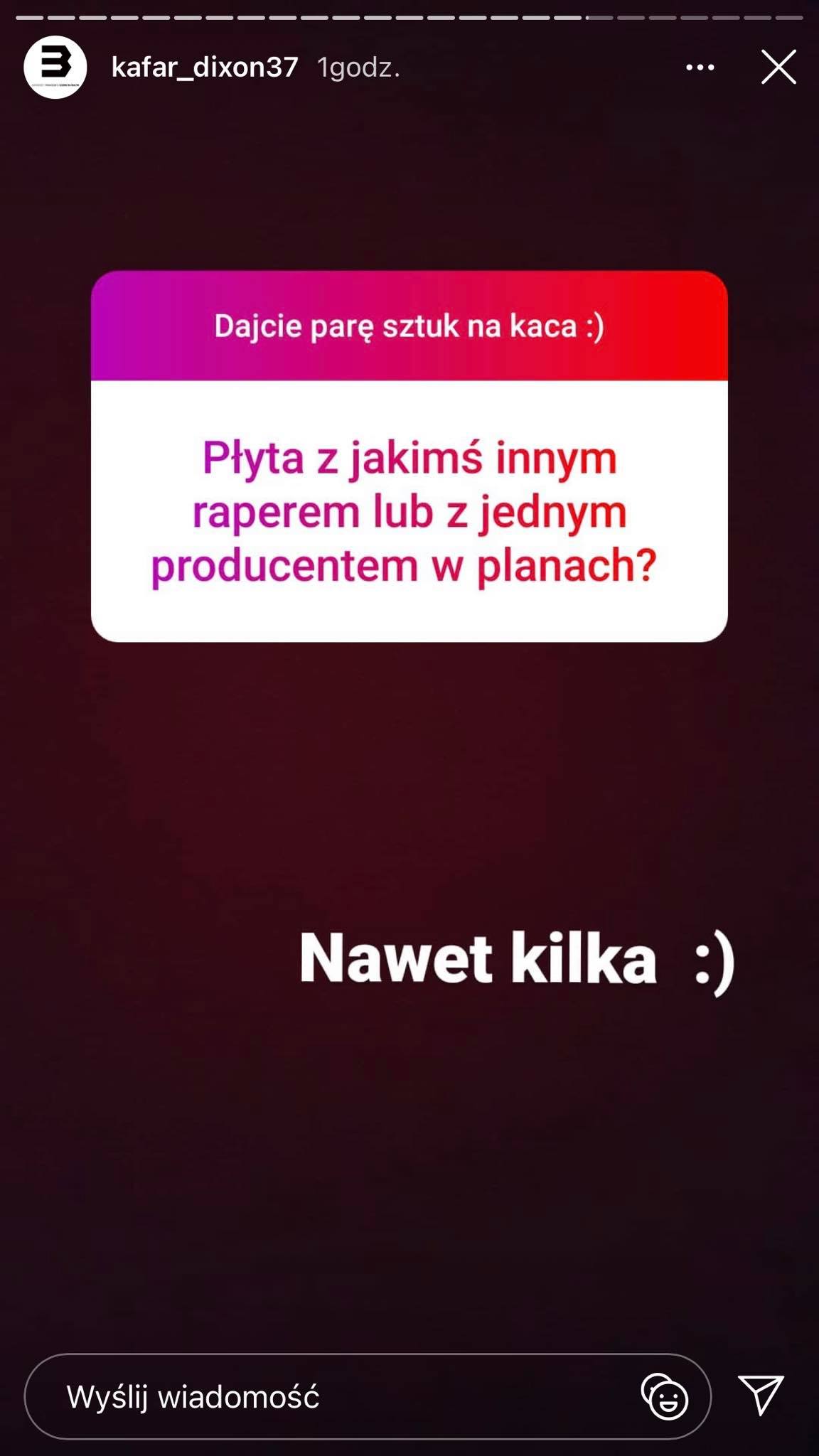Share this story via paper plane
Screen dimensions: 819x1456
[761, 1395]
